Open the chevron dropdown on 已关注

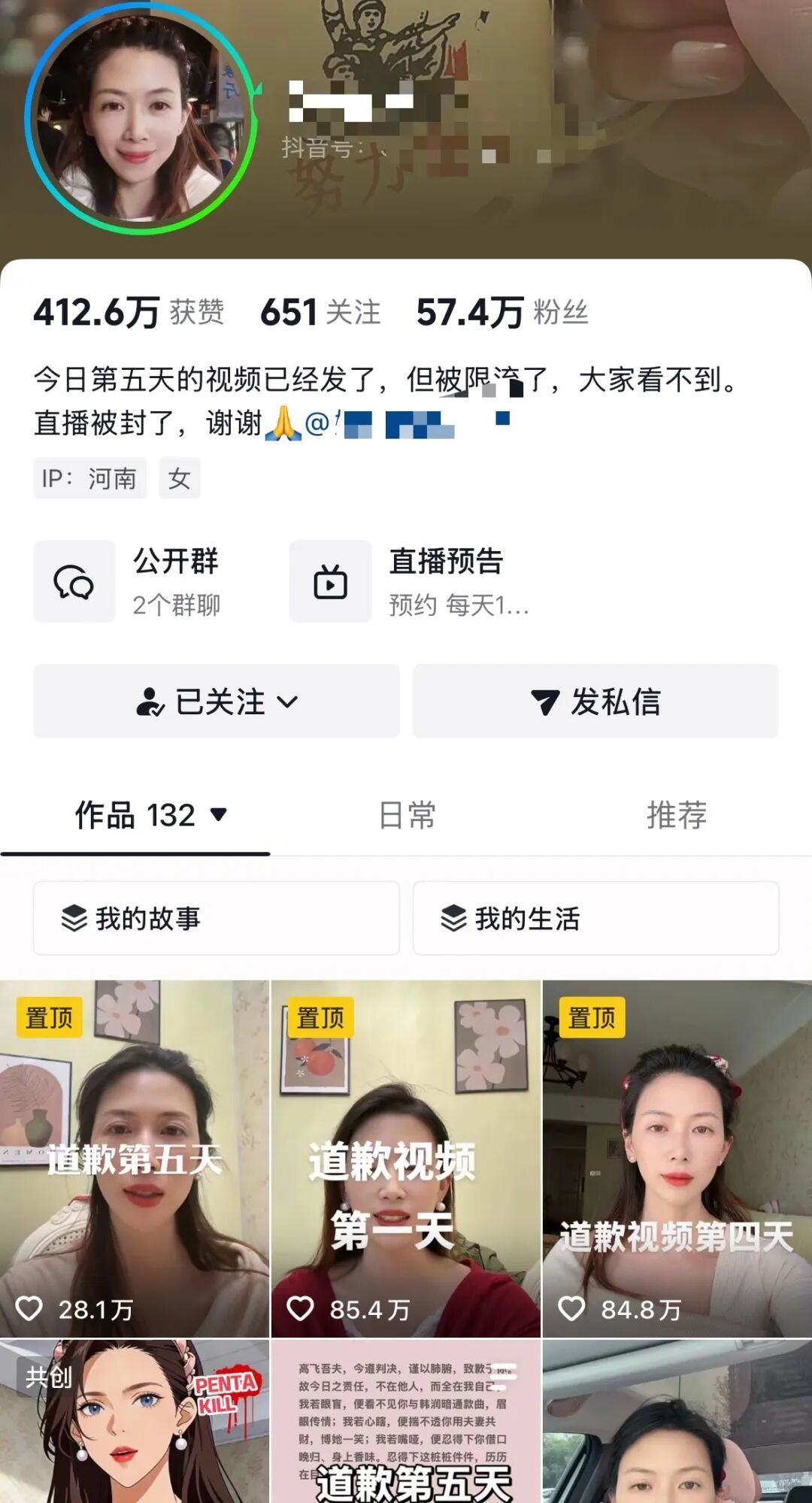[x=285, y=703]
